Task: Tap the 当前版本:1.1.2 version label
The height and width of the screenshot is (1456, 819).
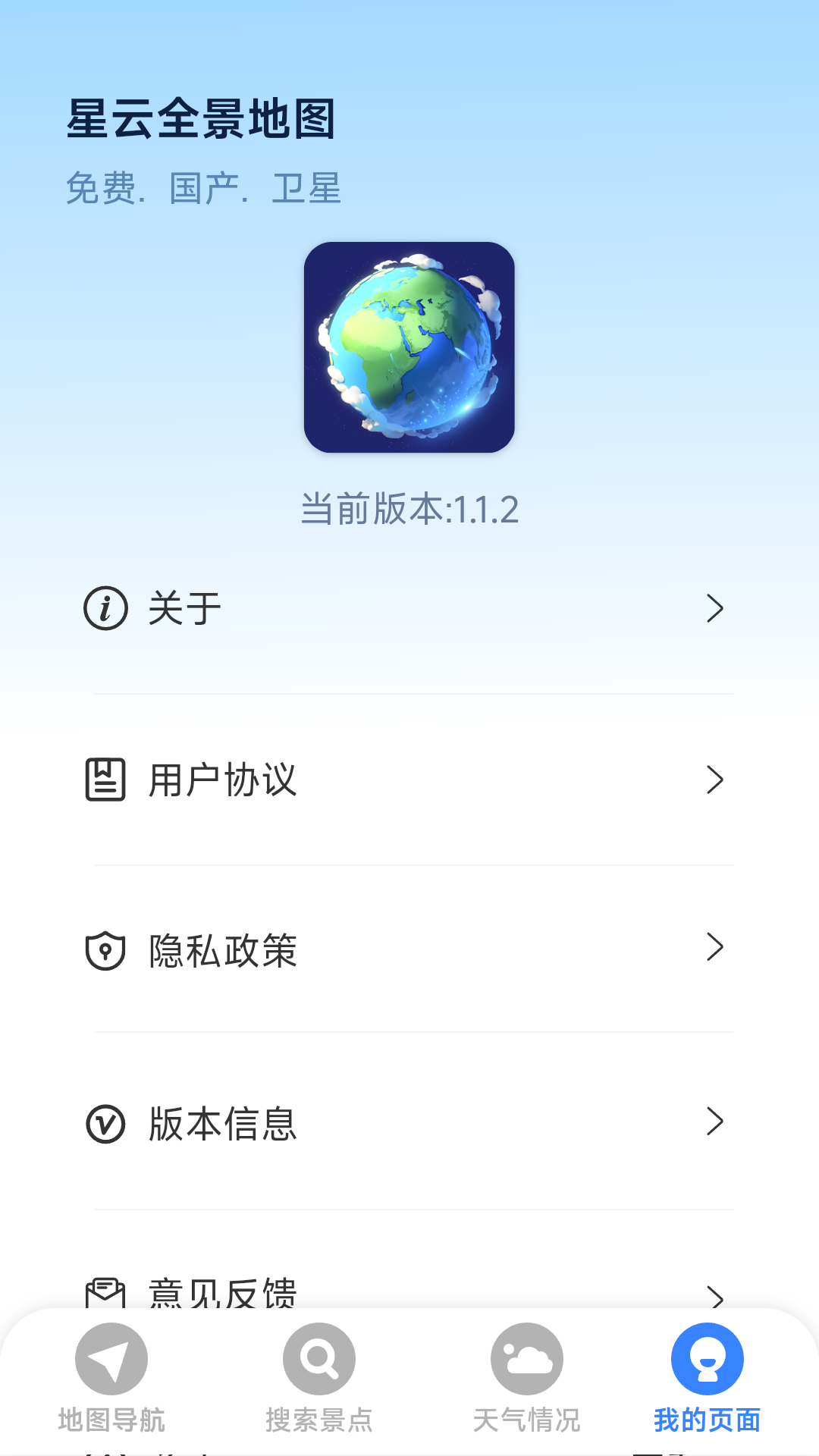Action: click(x=409, y=511)
